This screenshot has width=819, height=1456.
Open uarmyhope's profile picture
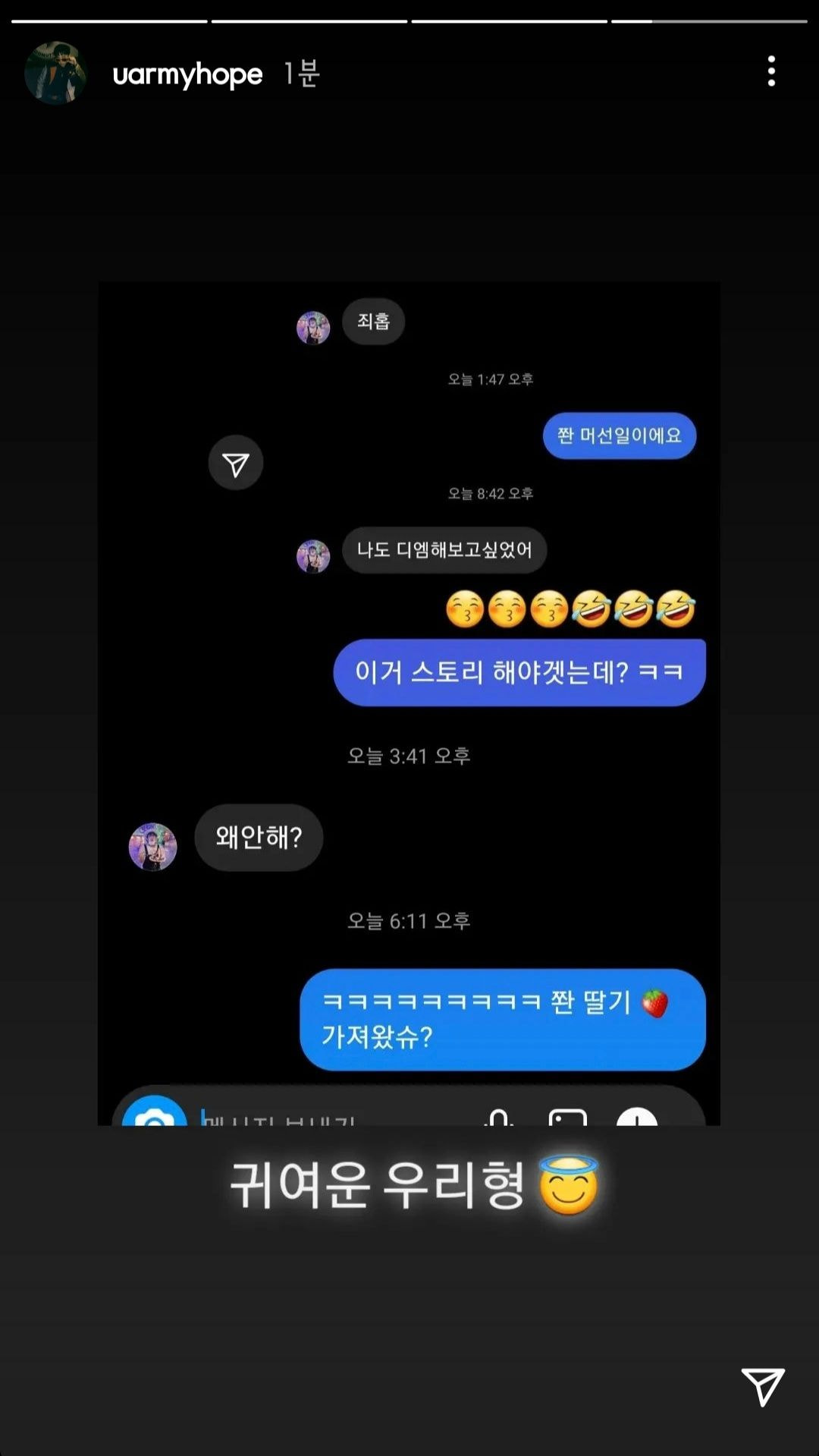click(55, 73)
